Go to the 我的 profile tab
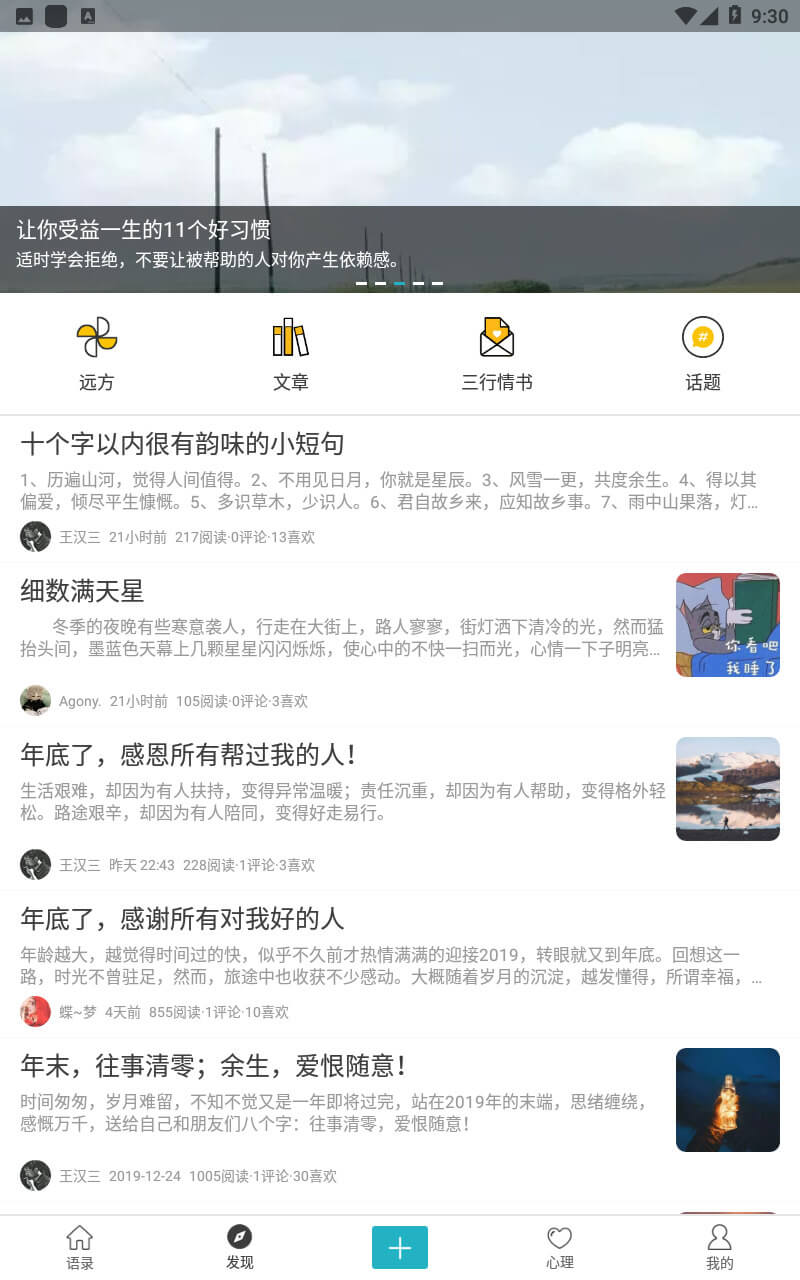 tap(720, 1248)
